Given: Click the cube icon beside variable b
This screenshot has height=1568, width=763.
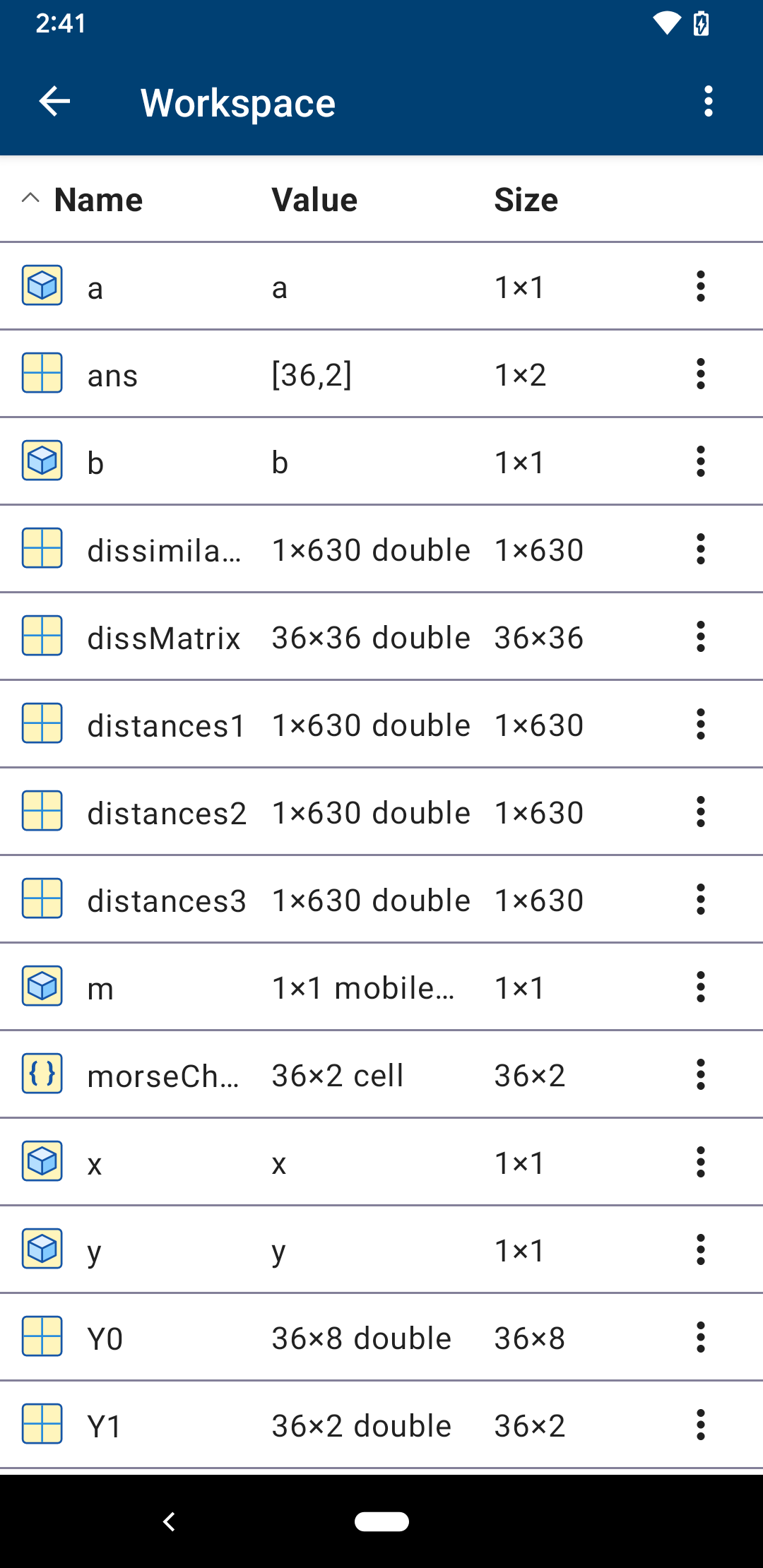Looking at the screenshot, I should click(x=42, y=461).
